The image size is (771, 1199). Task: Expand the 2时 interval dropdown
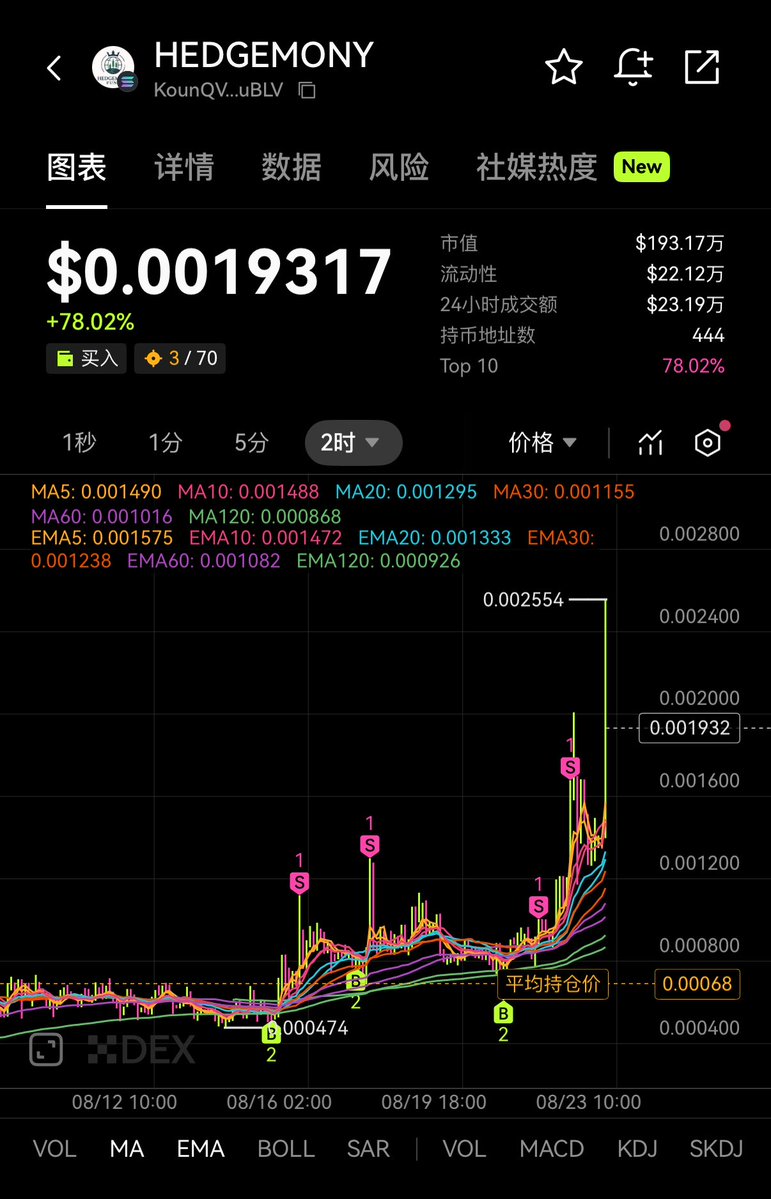[352, 443]
